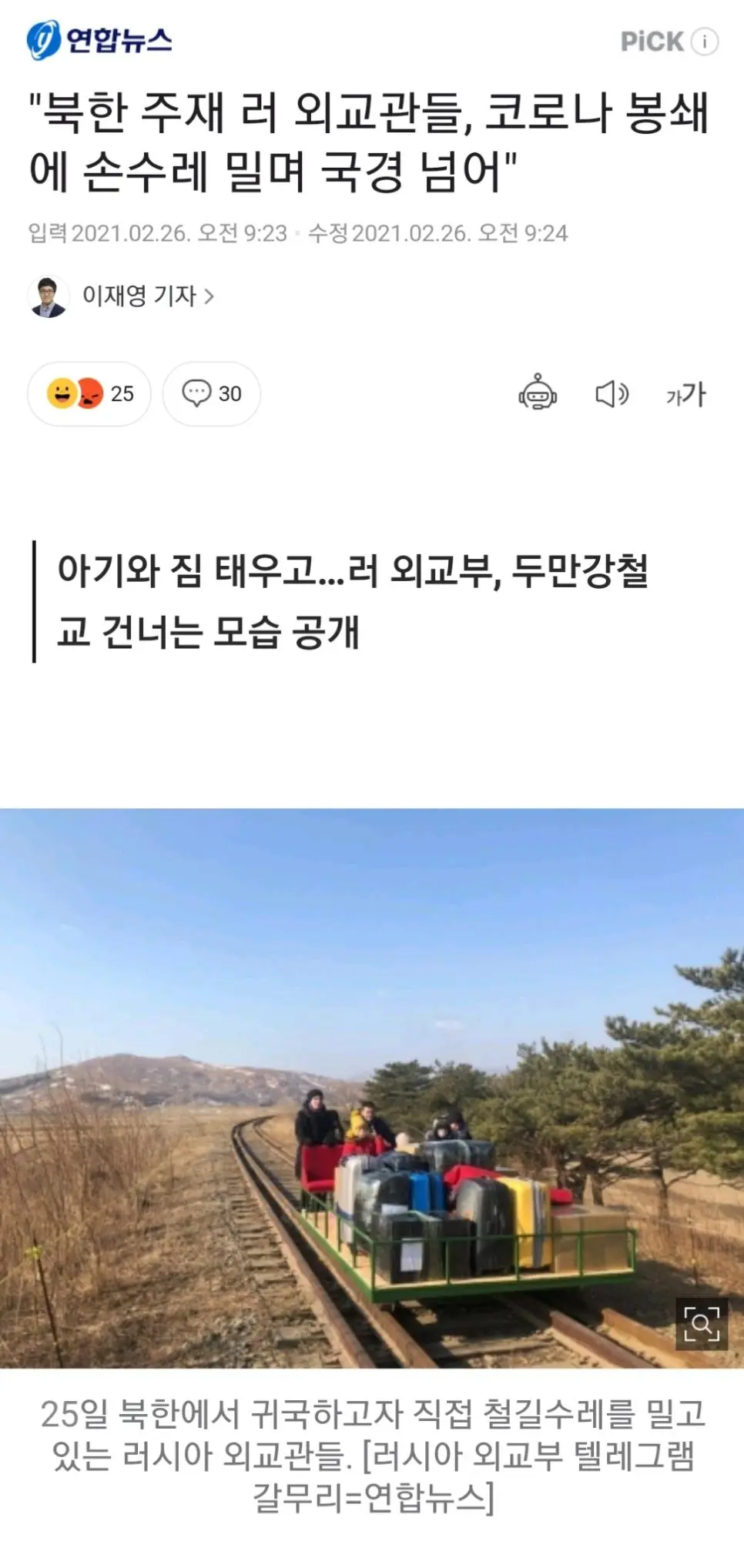Open the reactions button showing 25

[89, 393]
